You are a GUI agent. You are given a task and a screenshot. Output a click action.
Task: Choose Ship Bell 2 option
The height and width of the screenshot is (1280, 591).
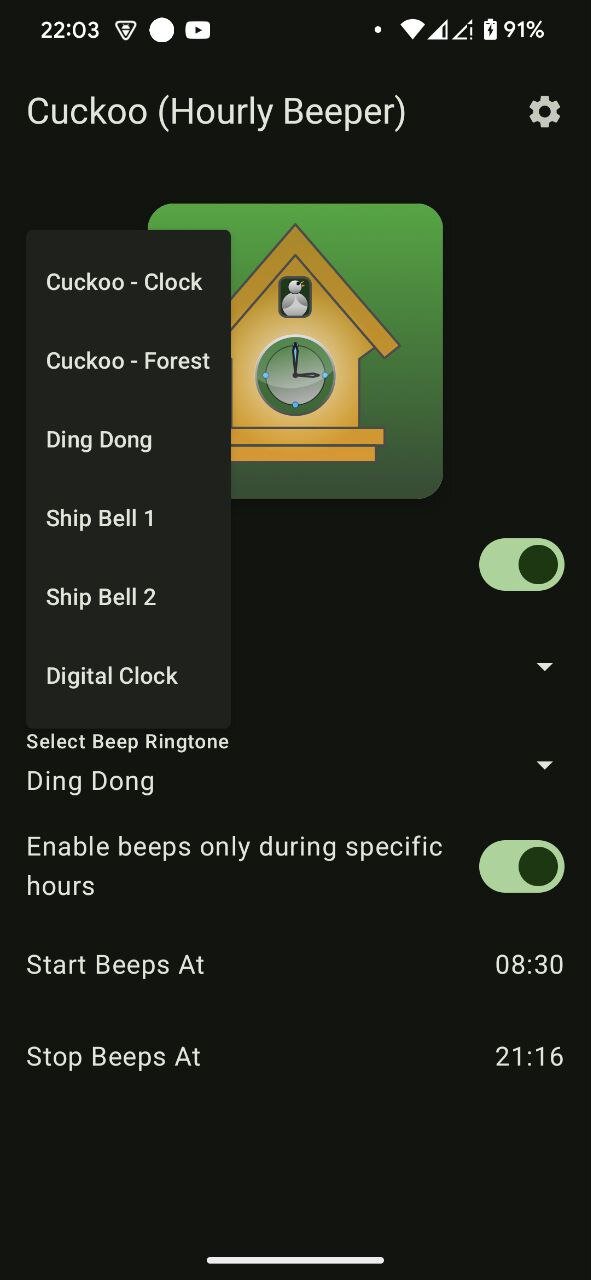click(128, 597)
